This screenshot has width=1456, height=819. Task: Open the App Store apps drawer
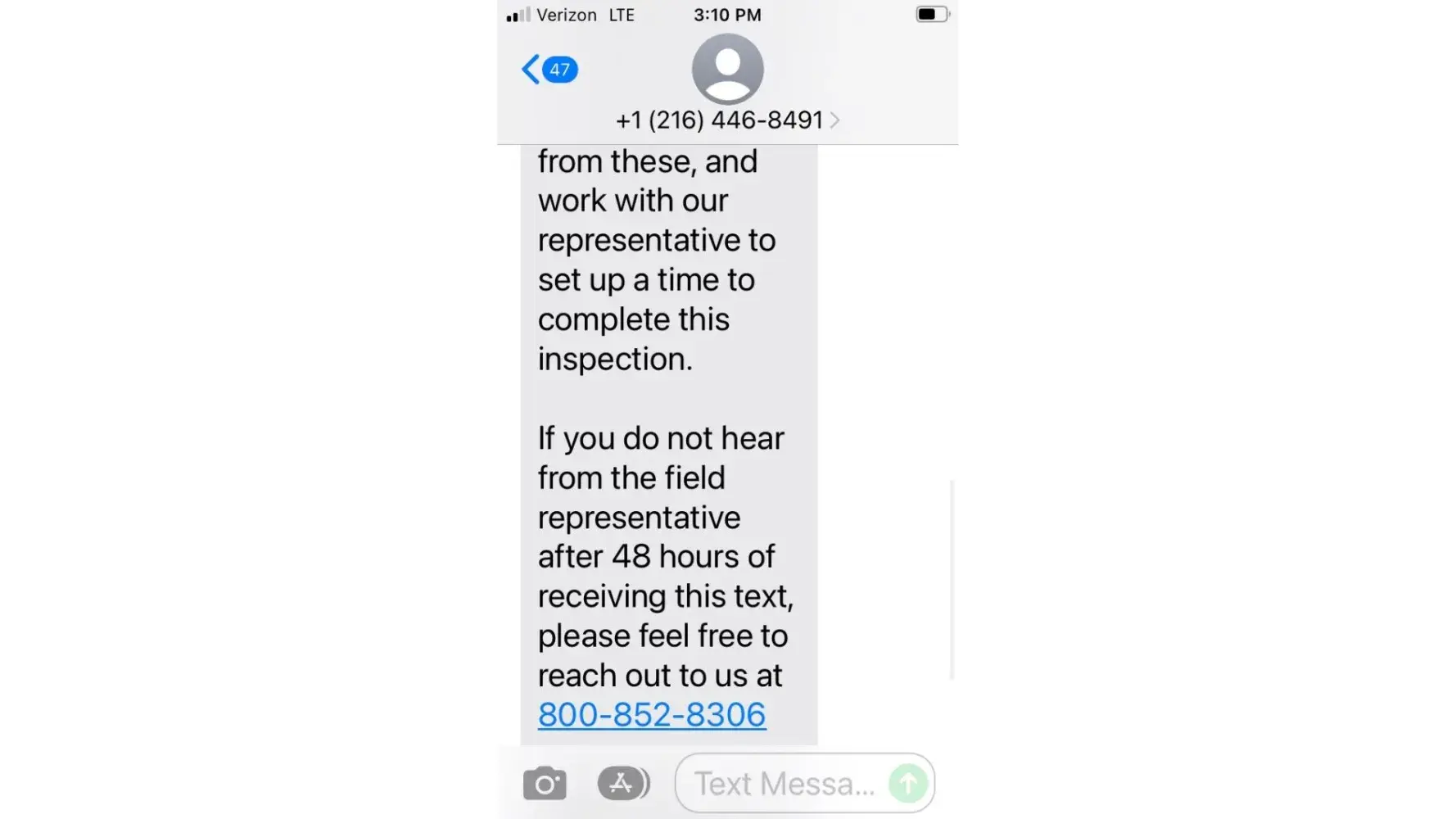click(x=622, y=784)
